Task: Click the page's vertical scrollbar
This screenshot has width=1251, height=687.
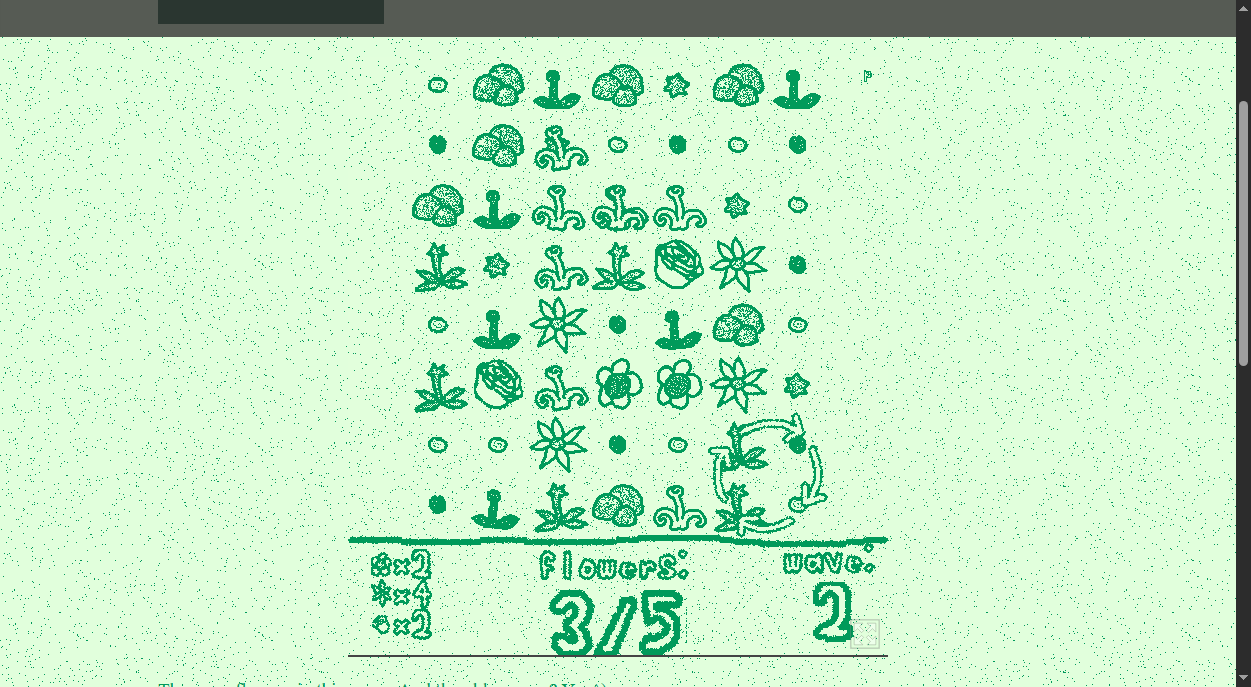Action: point(1243,232)
